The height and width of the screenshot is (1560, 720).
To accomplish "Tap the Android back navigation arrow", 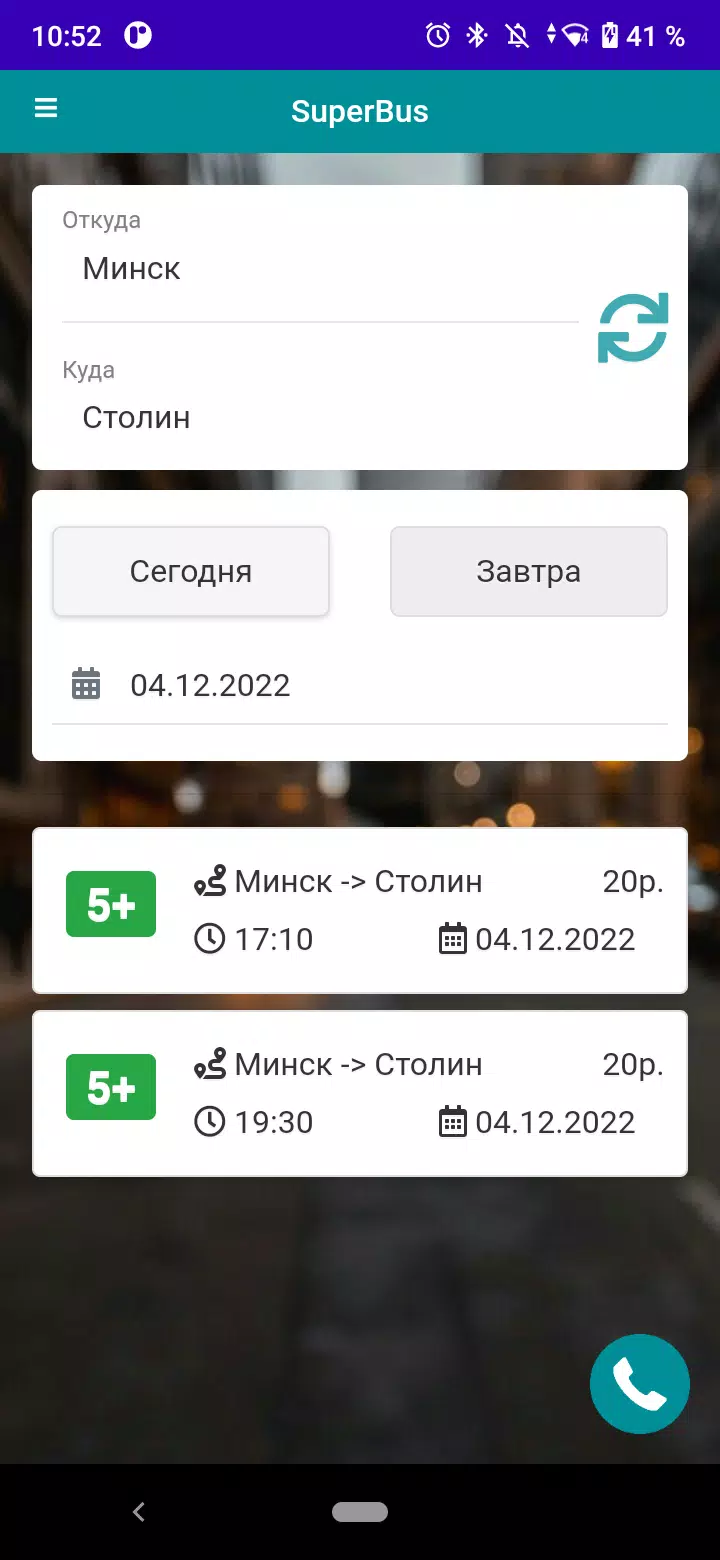I will tap(138, 1512).
